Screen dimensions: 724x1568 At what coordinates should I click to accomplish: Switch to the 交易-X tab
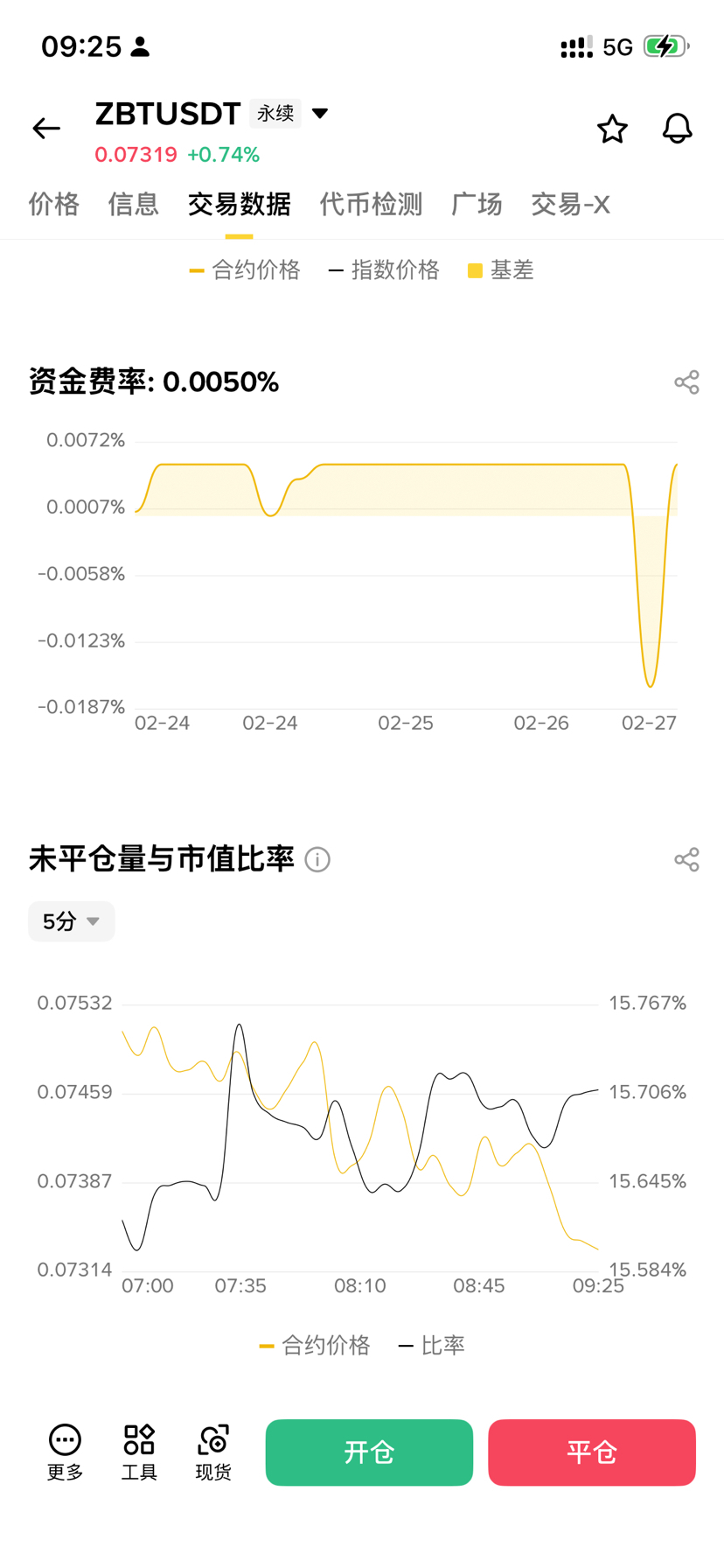pos(570,205)
